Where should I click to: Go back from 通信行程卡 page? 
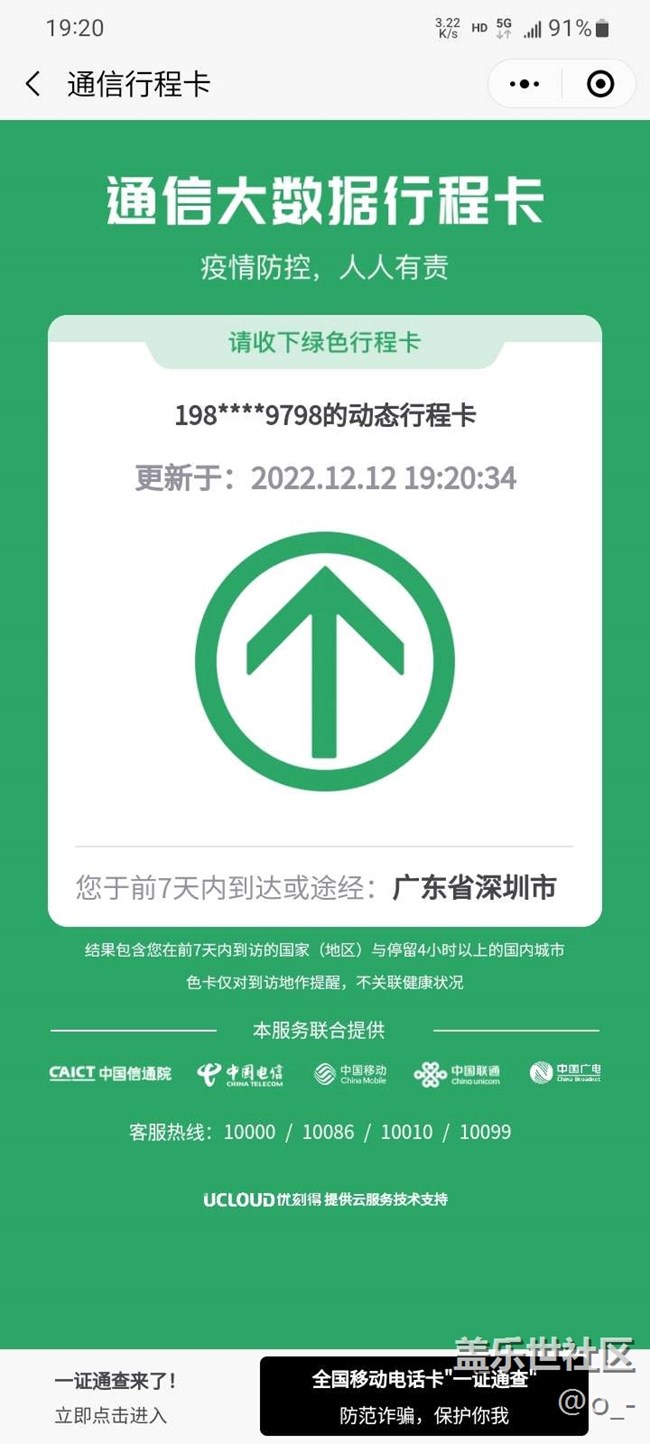click(x=33, y=84)
